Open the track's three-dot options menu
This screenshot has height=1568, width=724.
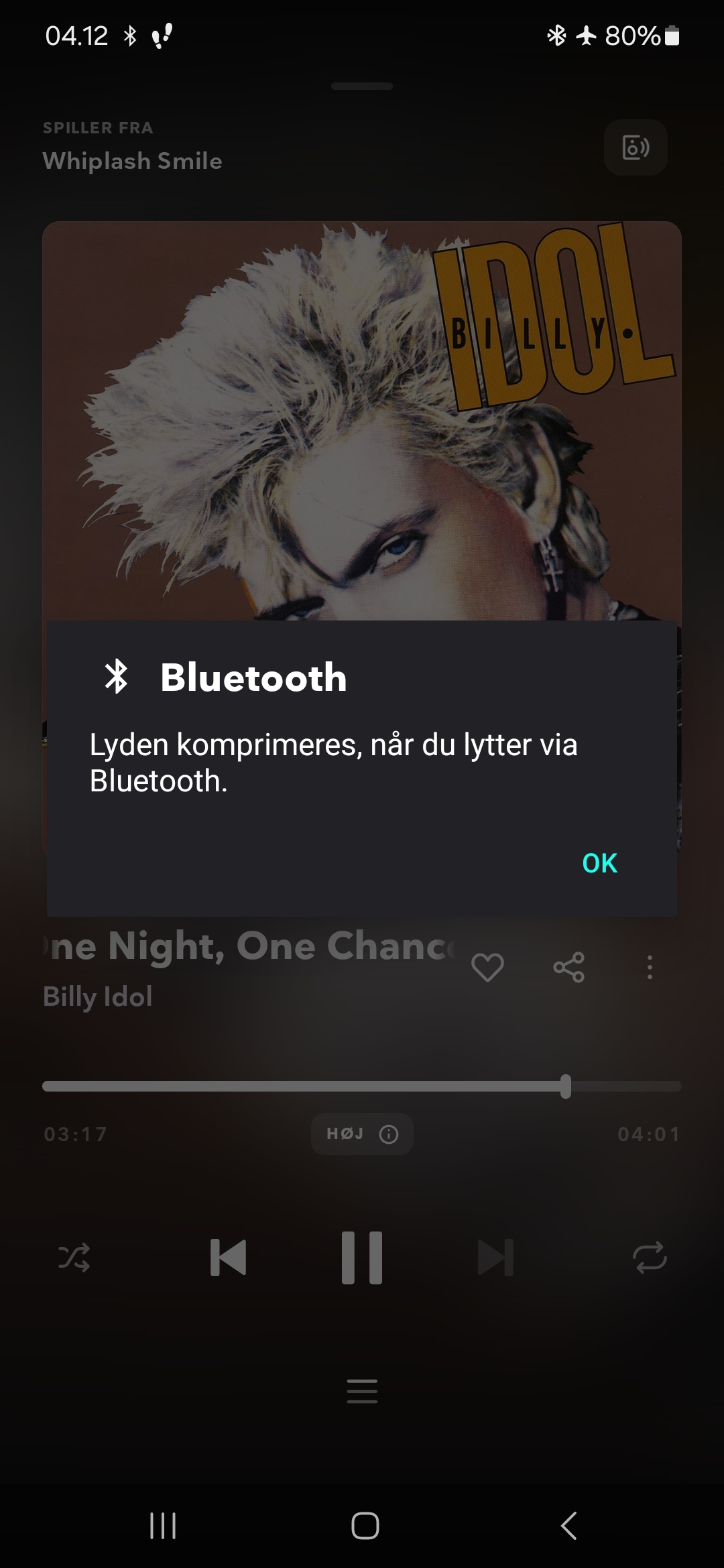(649, 968)
